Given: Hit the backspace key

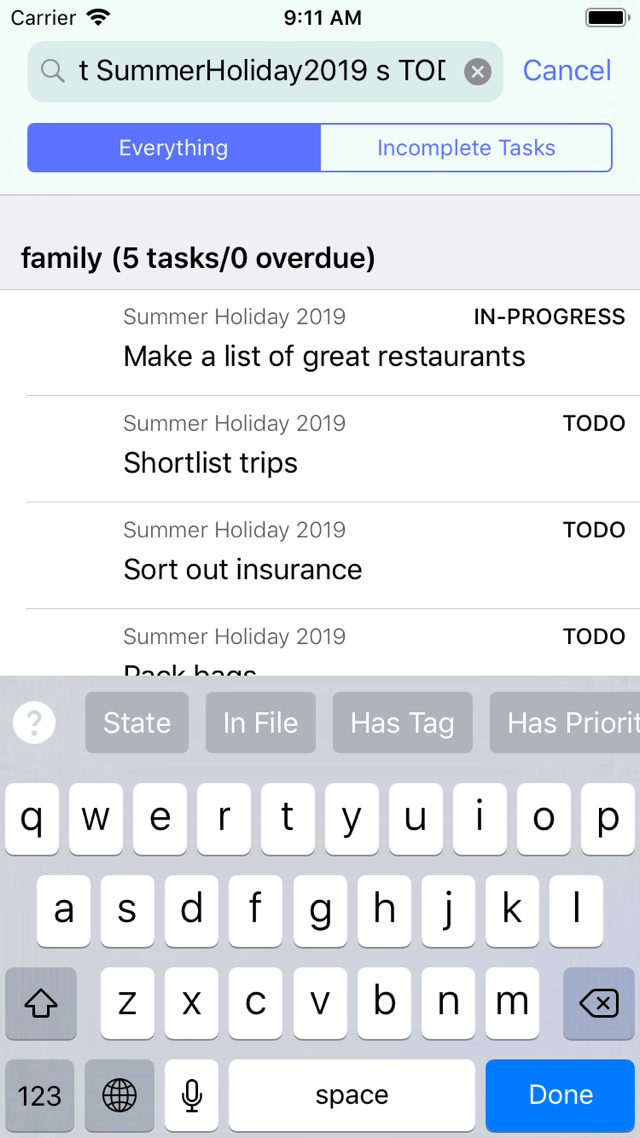Looking at the screenshot, I should (598, 1003).
